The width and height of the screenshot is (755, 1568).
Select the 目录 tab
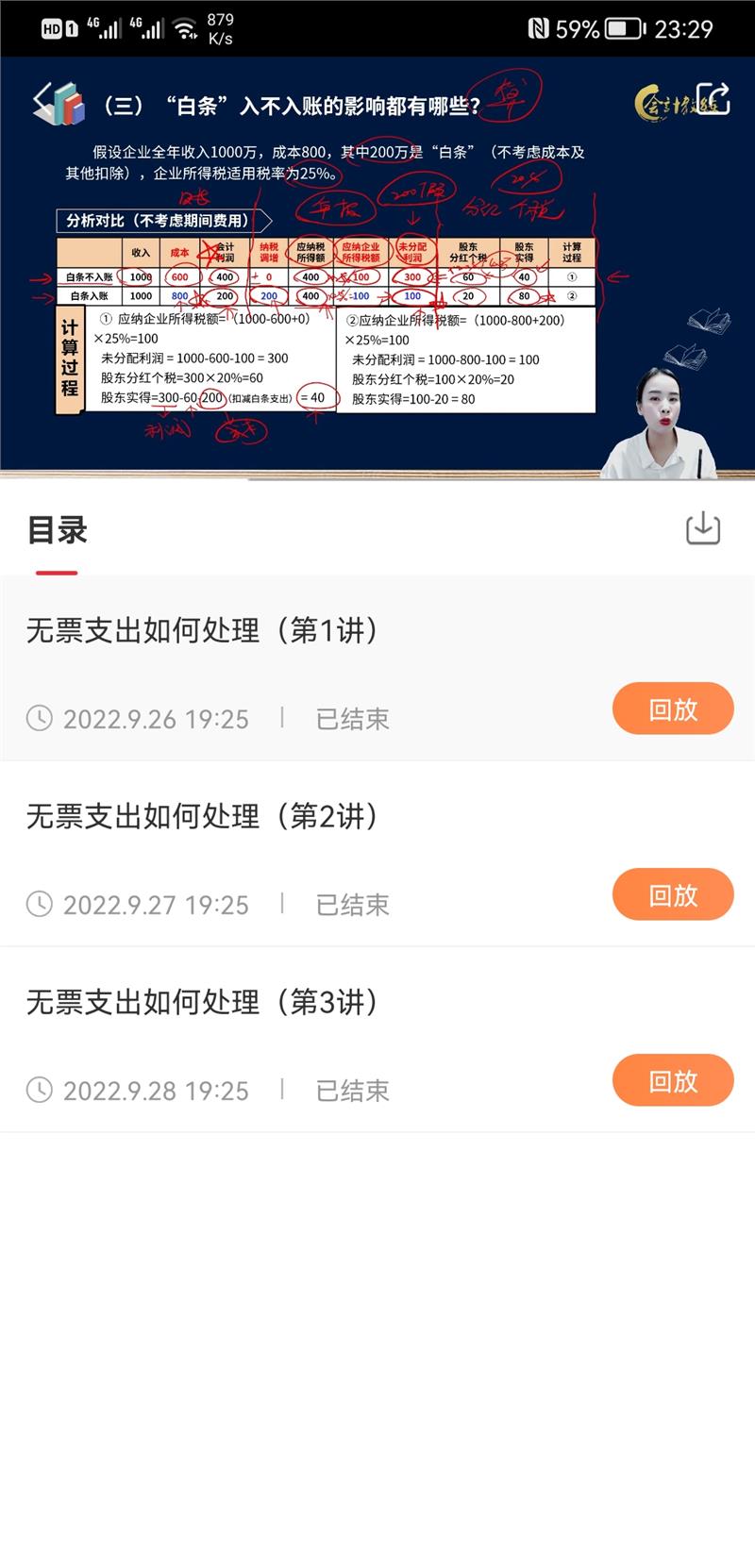(57, 531)
